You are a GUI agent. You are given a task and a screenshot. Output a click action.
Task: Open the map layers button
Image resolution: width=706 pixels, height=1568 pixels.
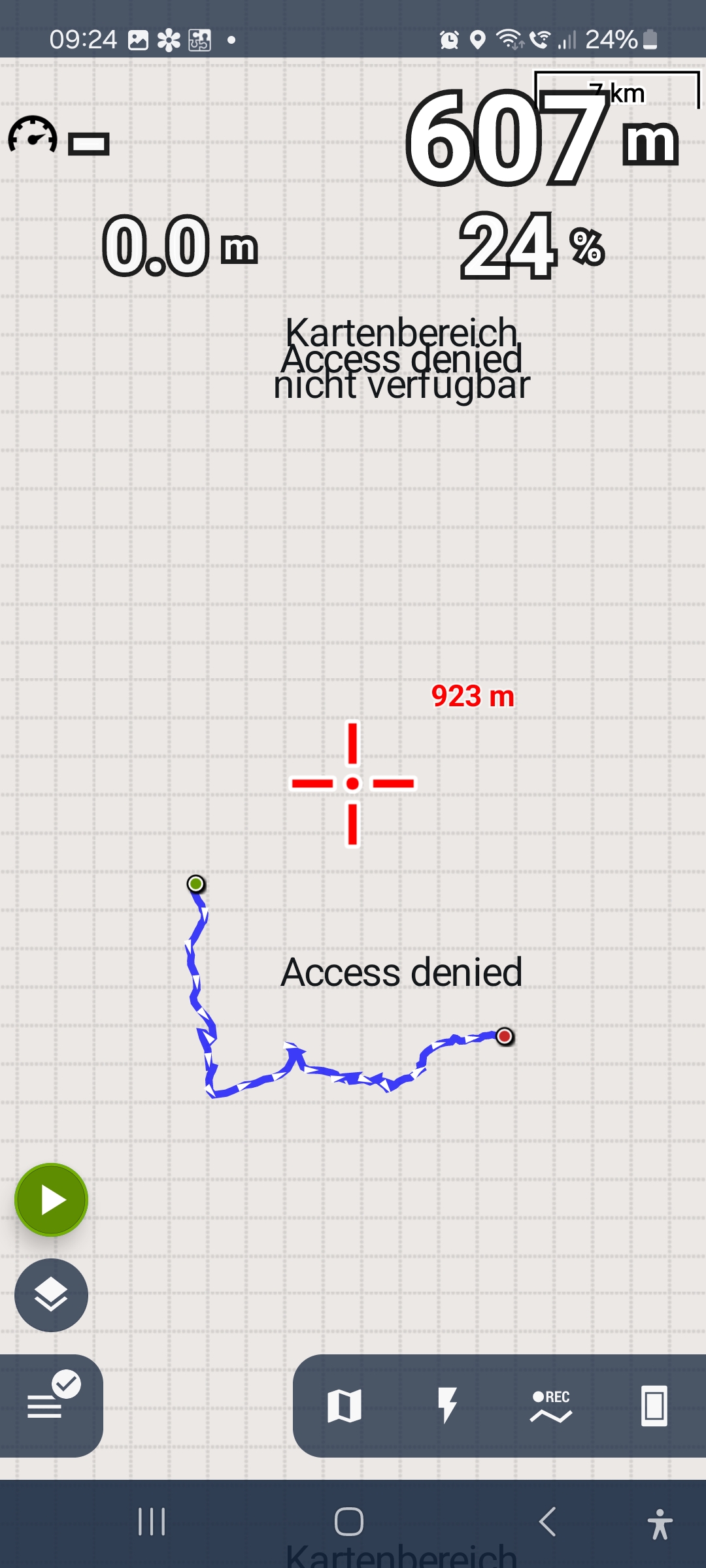pyautogui.click(x=51, y=1295)
